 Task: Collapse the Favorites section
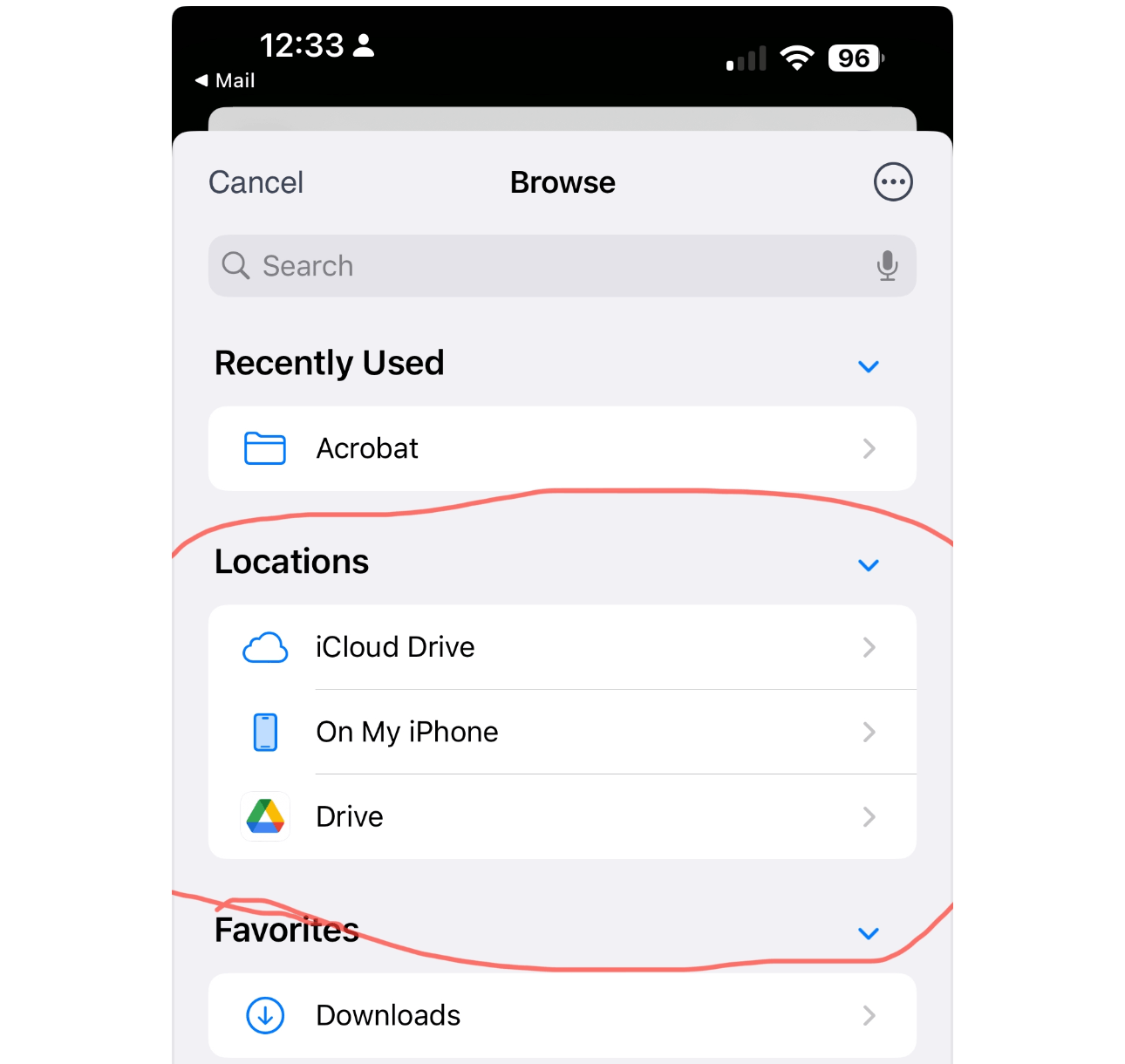868,933
